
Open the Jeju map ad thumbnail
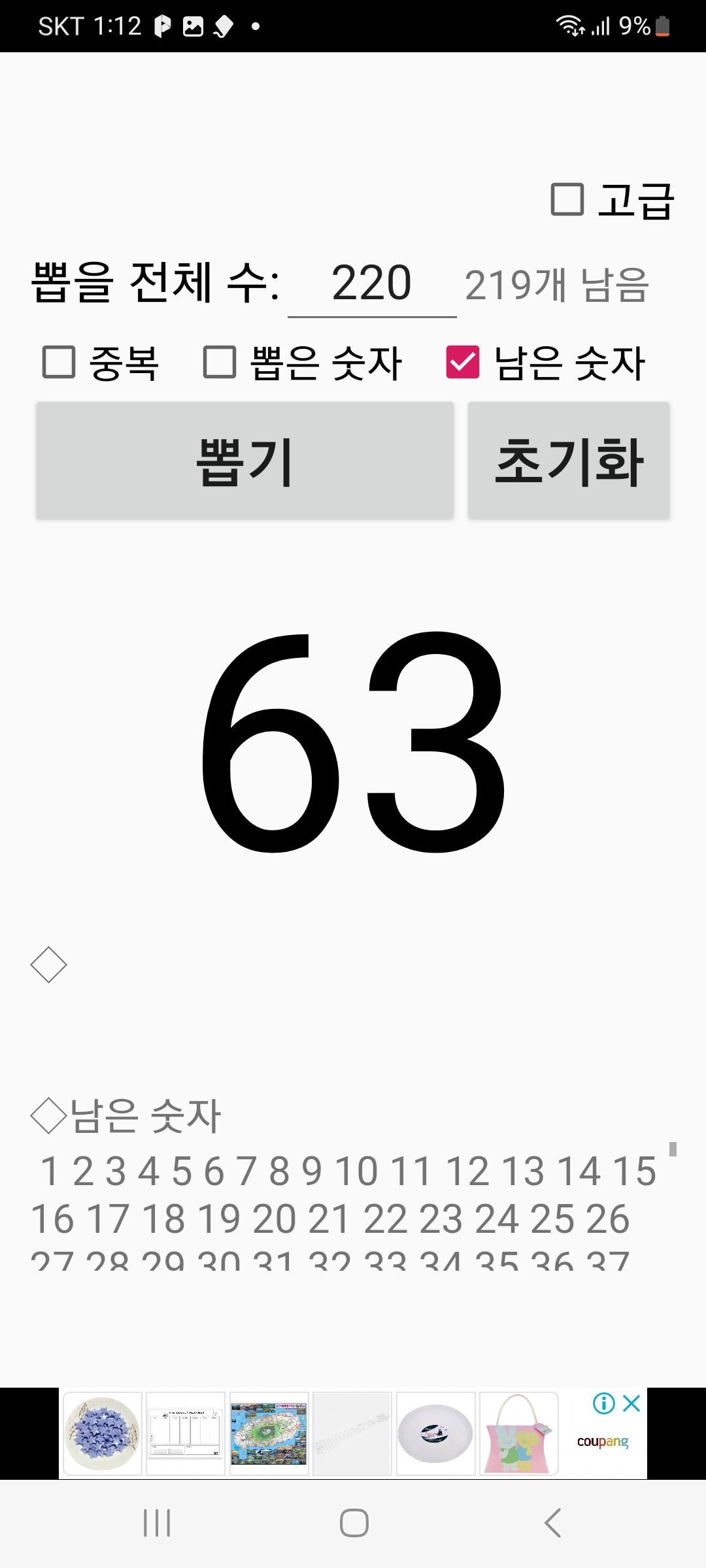click(269, 1433)
